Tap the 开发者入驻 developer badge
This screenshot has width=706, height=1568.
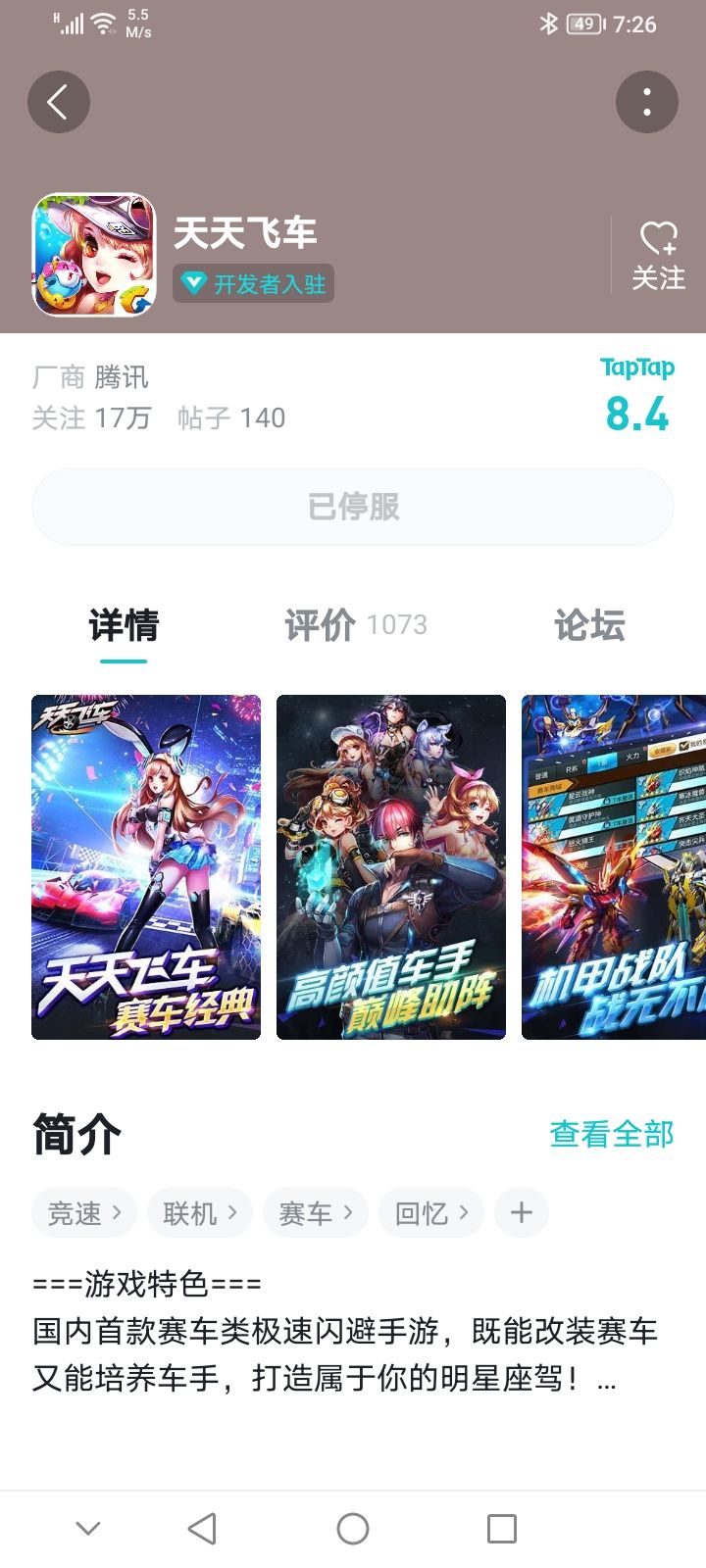click(254, 284)
